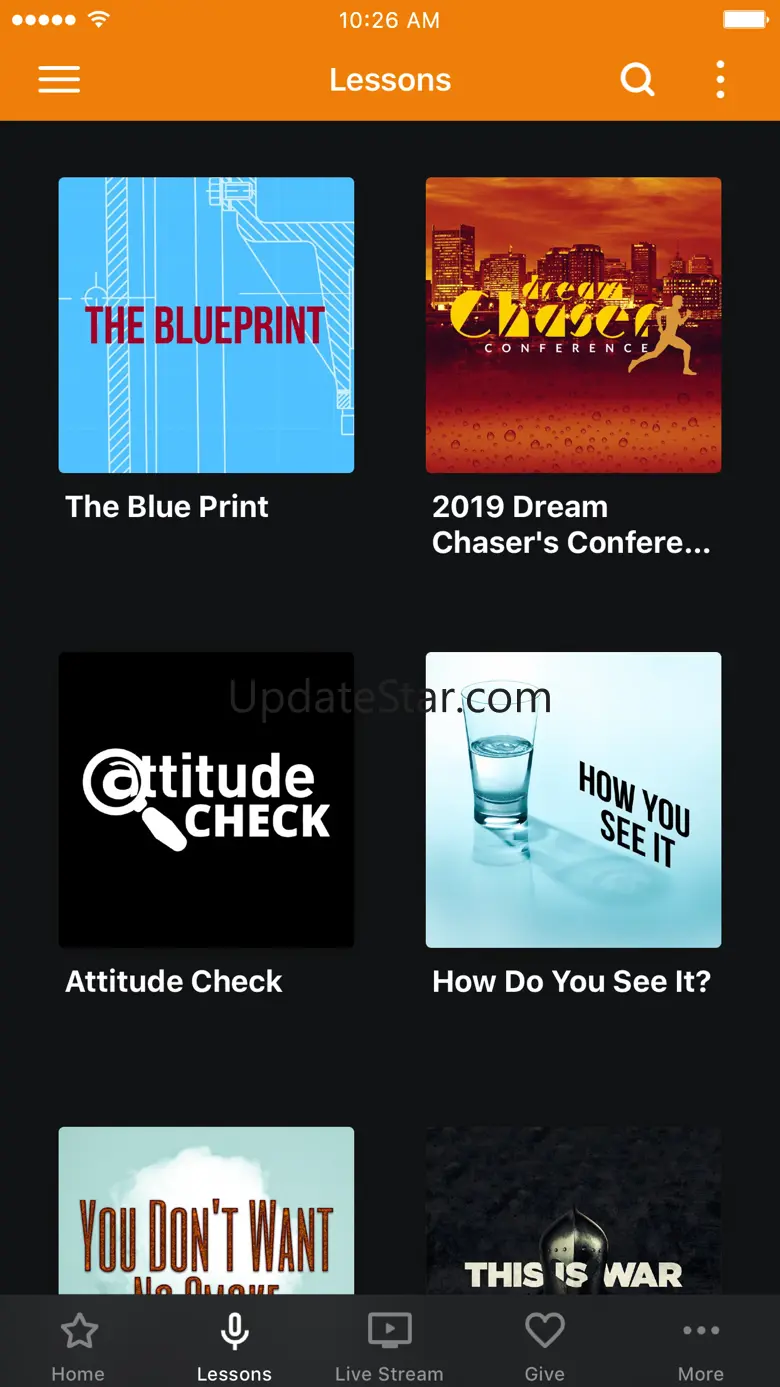Select You Don't Want No Smoke tile
780x1387 pixels.
(206, 1210)
